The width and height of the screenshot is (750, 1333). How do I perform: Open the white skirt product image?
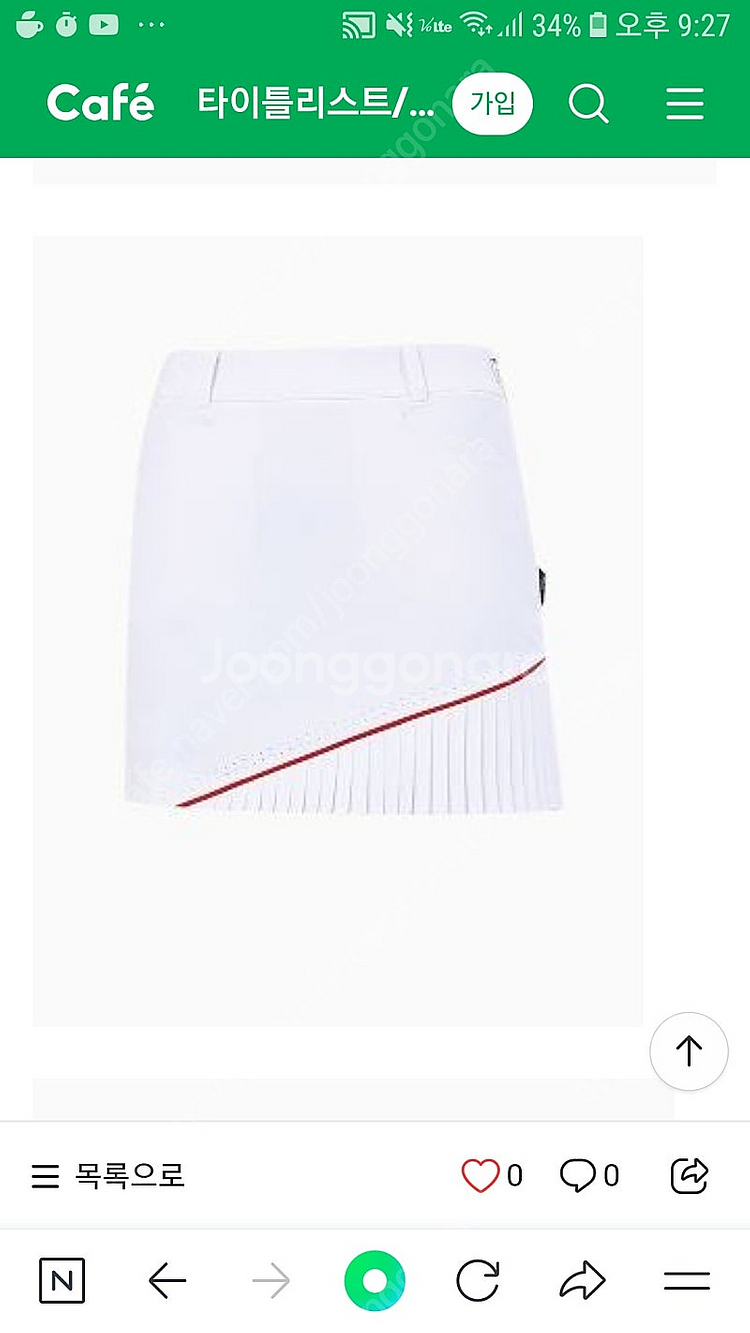pos(338,630)
